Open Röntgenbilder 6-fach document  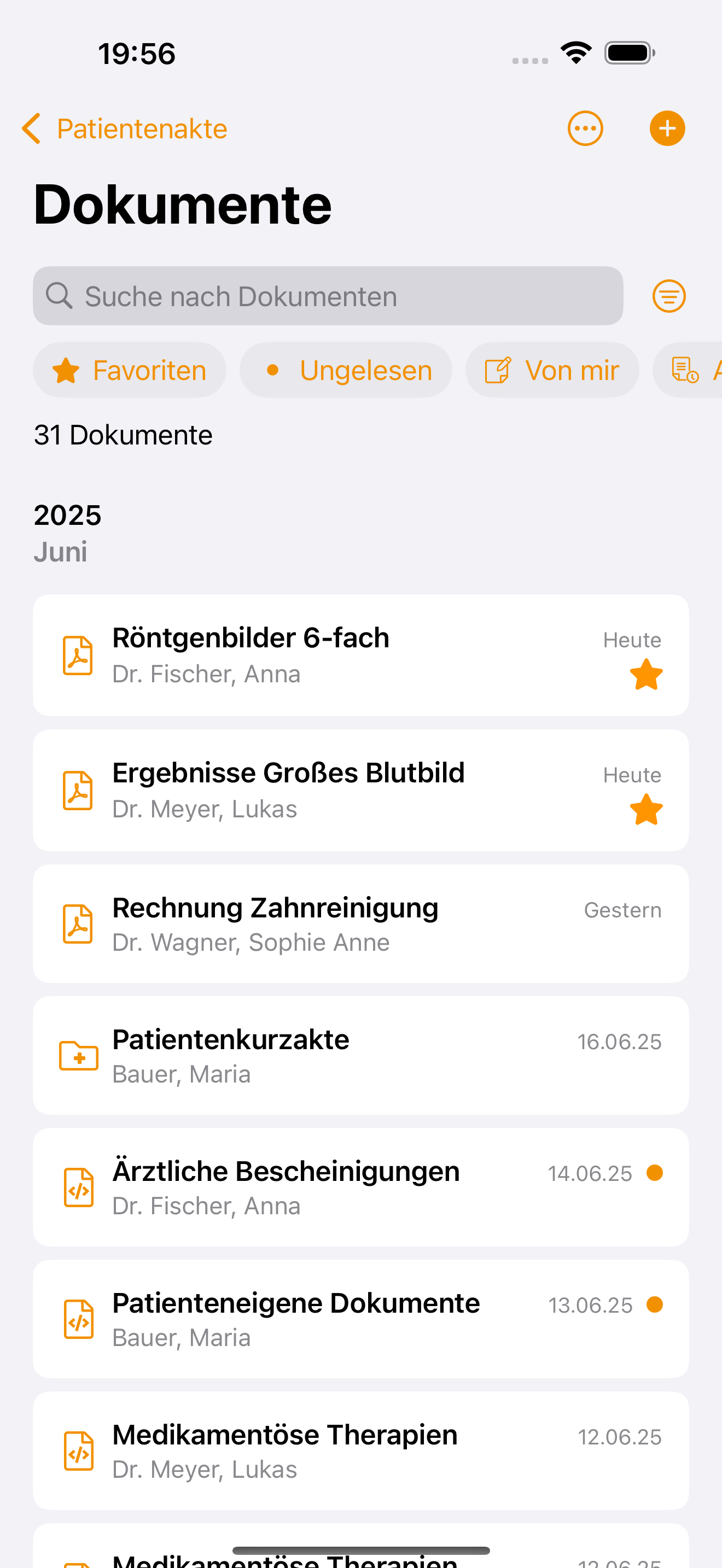(361, 656)
